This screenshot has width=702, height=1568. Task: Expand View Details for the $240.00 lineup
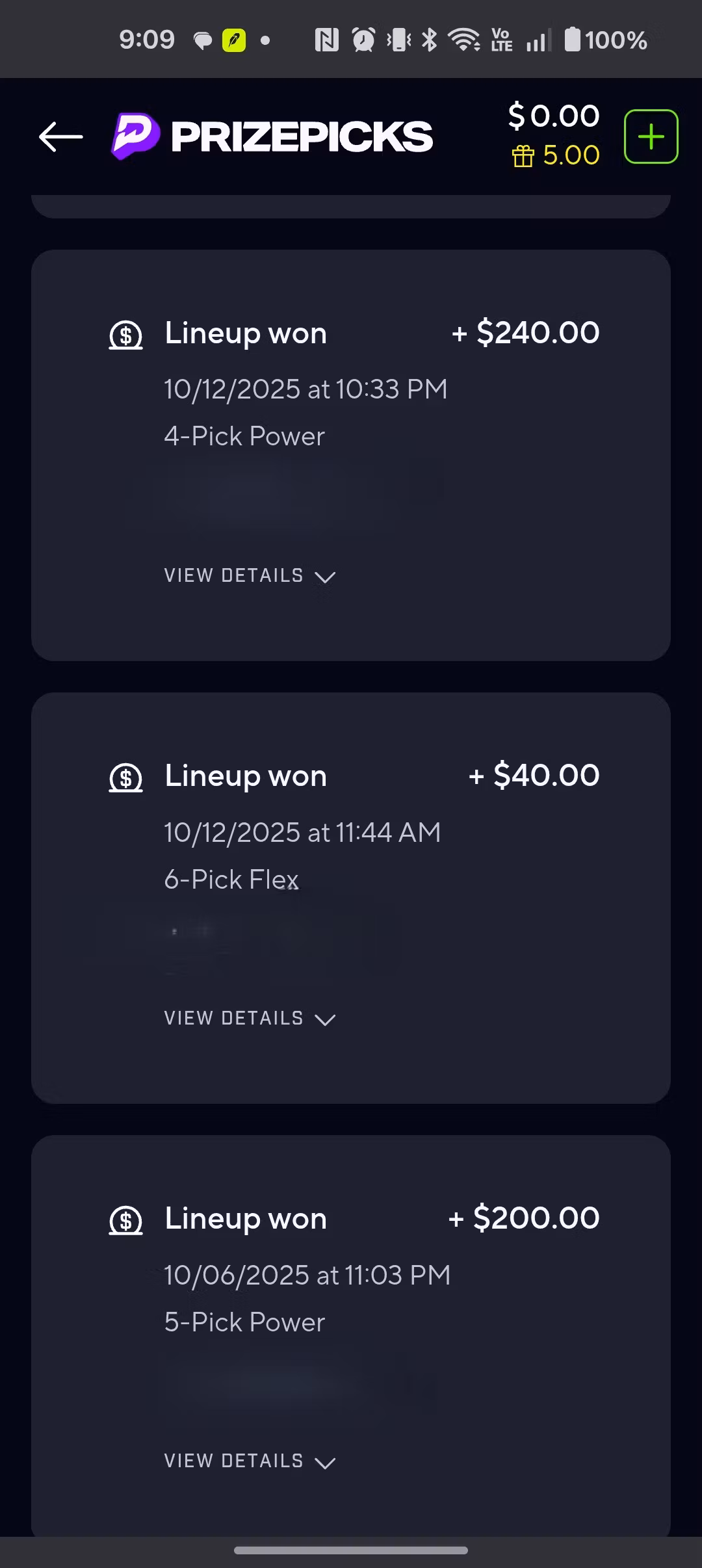coord(250,576)
